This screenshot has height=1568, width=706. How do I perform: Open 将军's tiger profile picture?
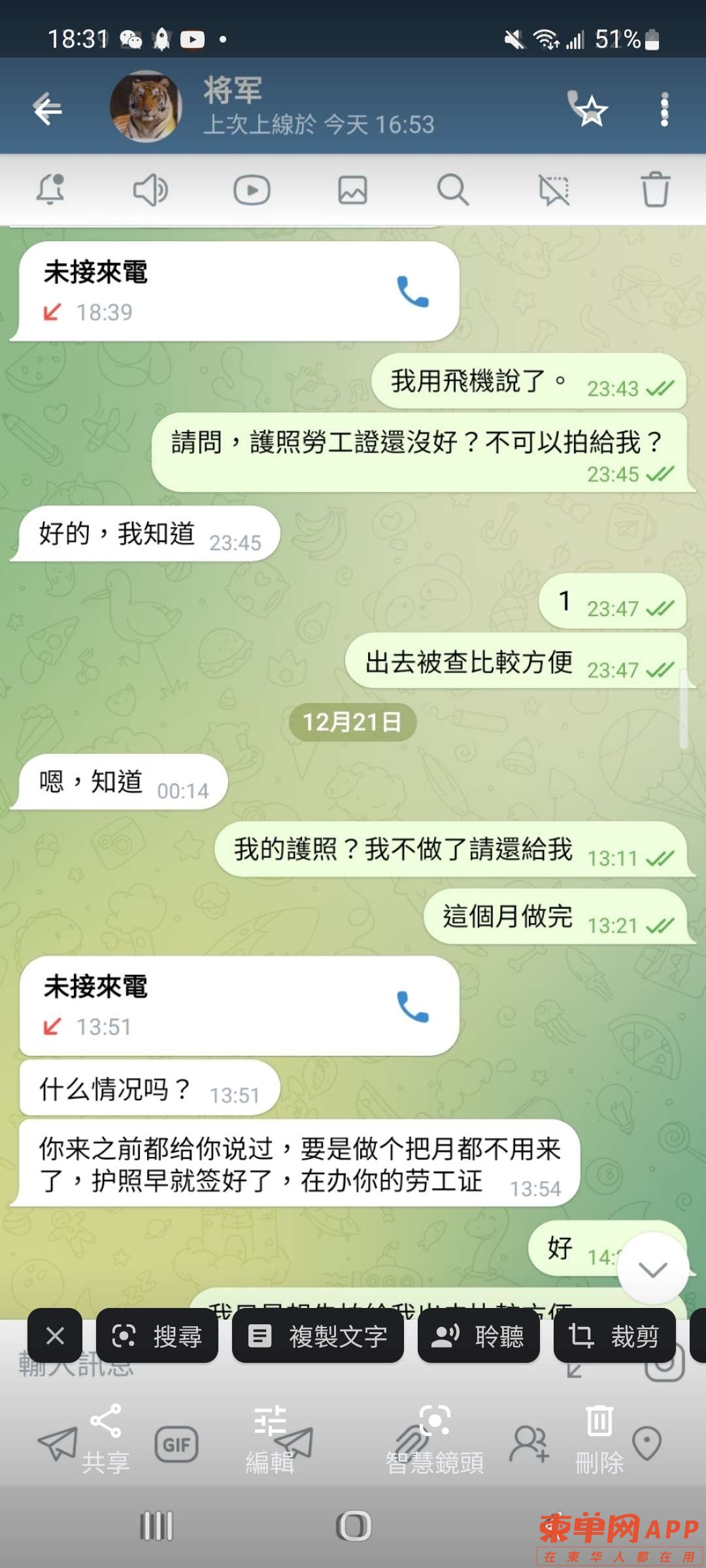pos(146,106)
